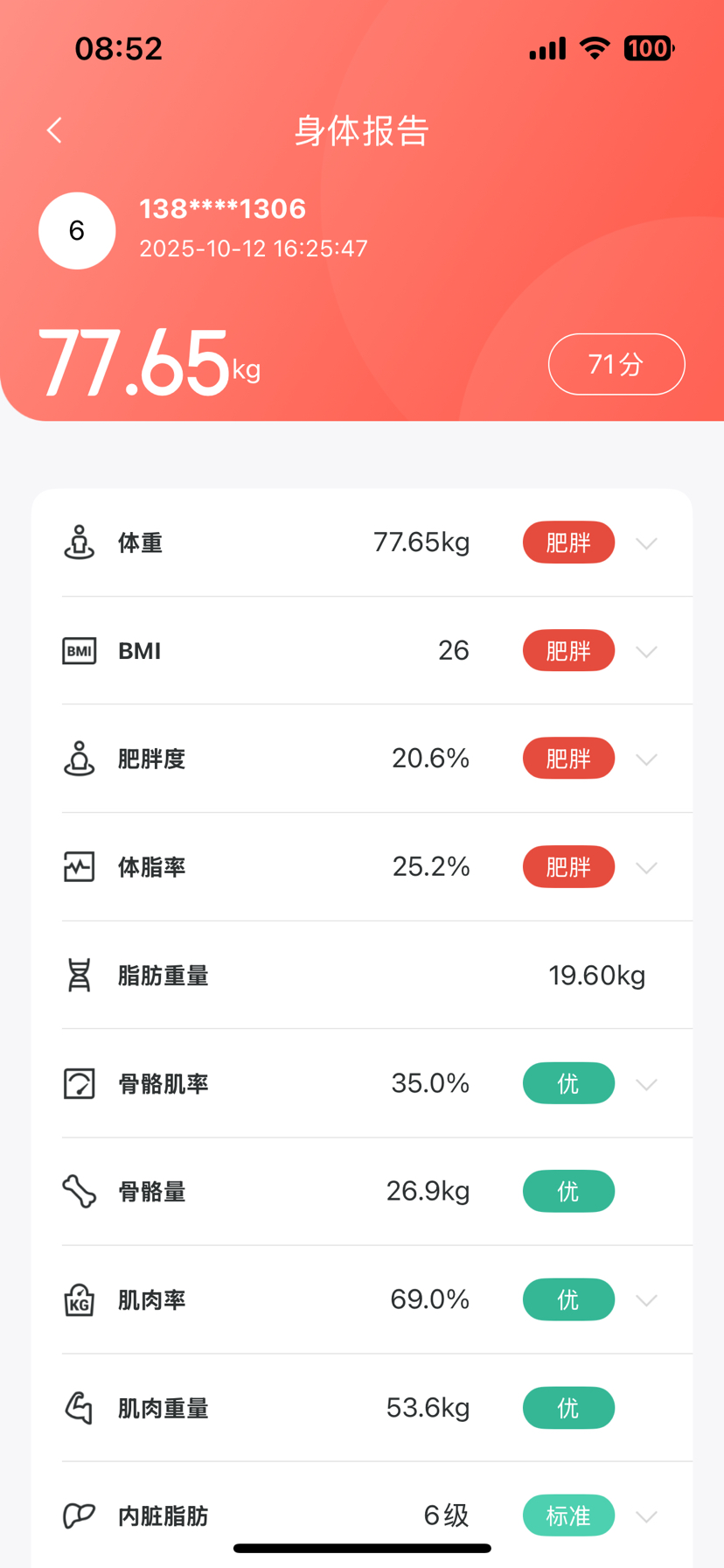Expand the 肌肉率 row details
The image size is (724, 1568).
[x=646, y=1300]
